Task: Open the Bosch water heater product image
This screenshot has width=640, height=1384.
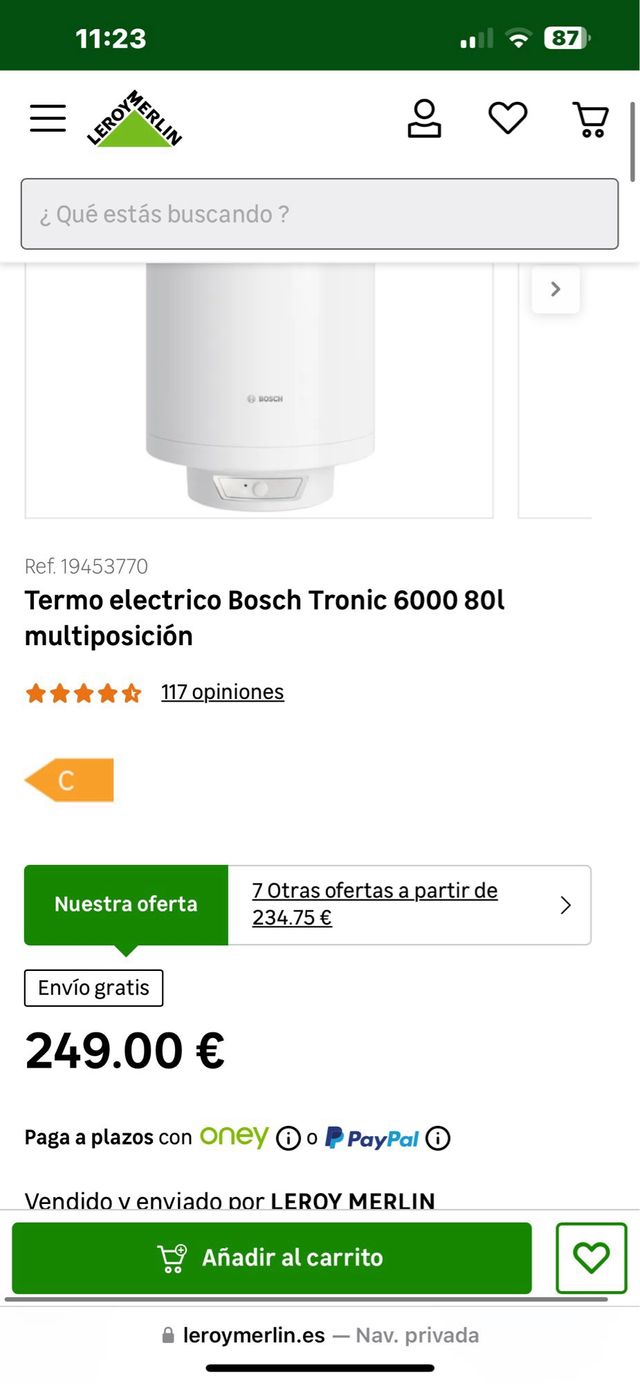Action: [x=259, y=390]
